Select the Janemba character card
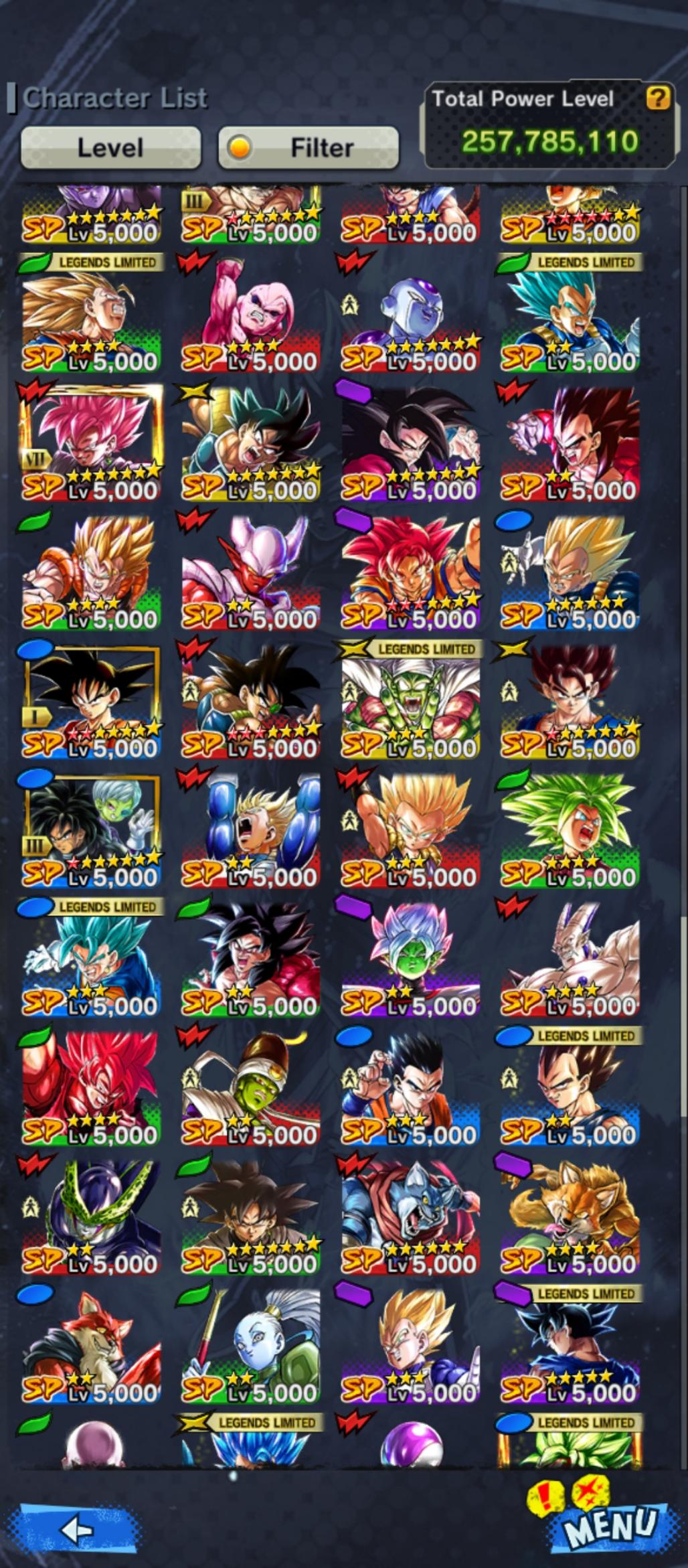688x1568 pixels. [x=250, y=572]
